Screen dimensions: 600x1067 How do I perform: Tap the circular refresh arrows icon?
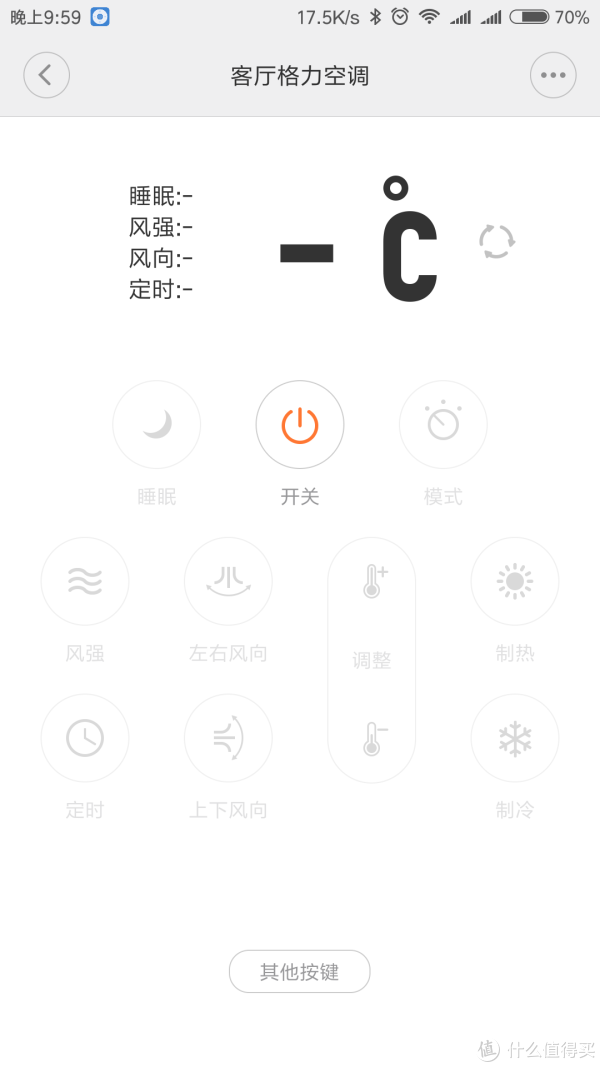click(497, 241)
